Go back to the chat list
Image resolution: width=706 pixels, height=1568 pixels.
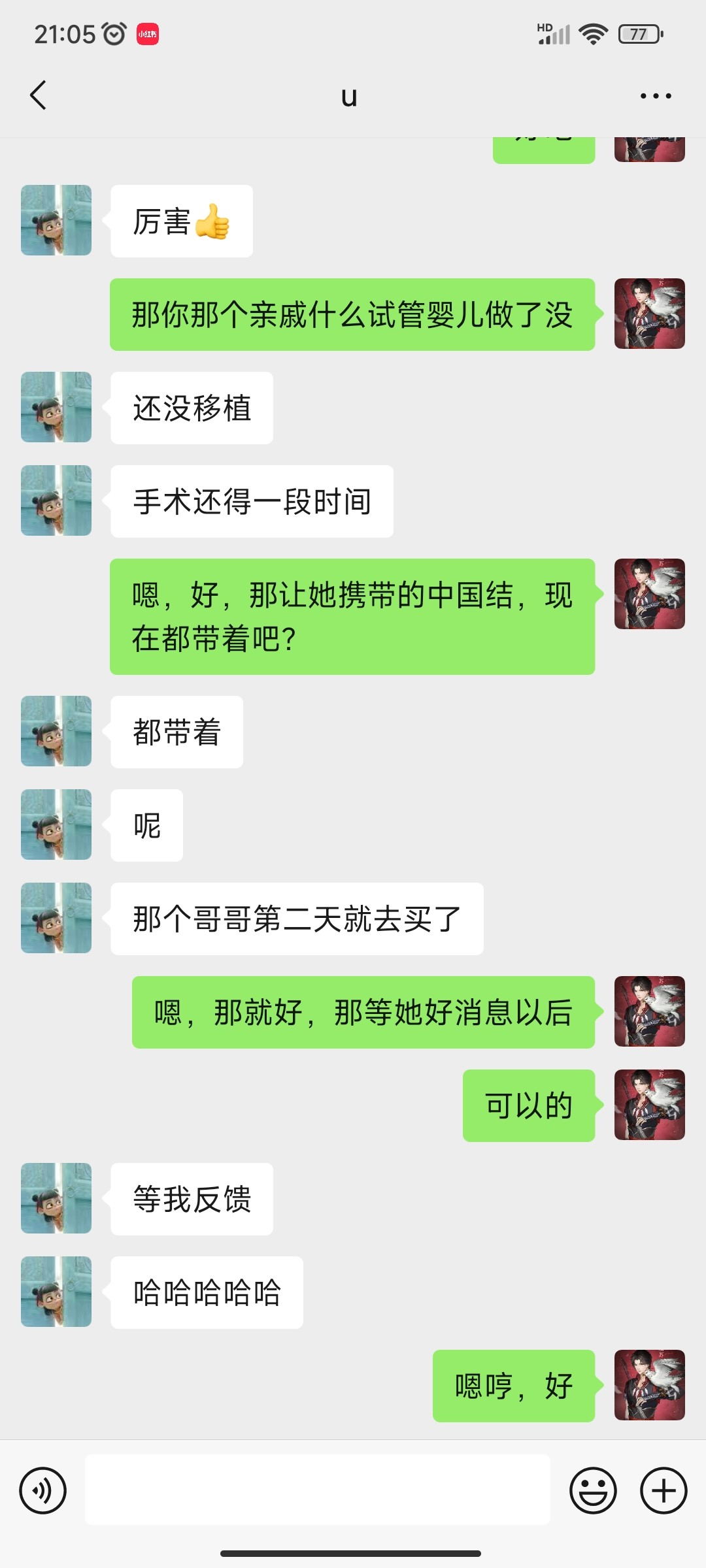pos(39,95)
